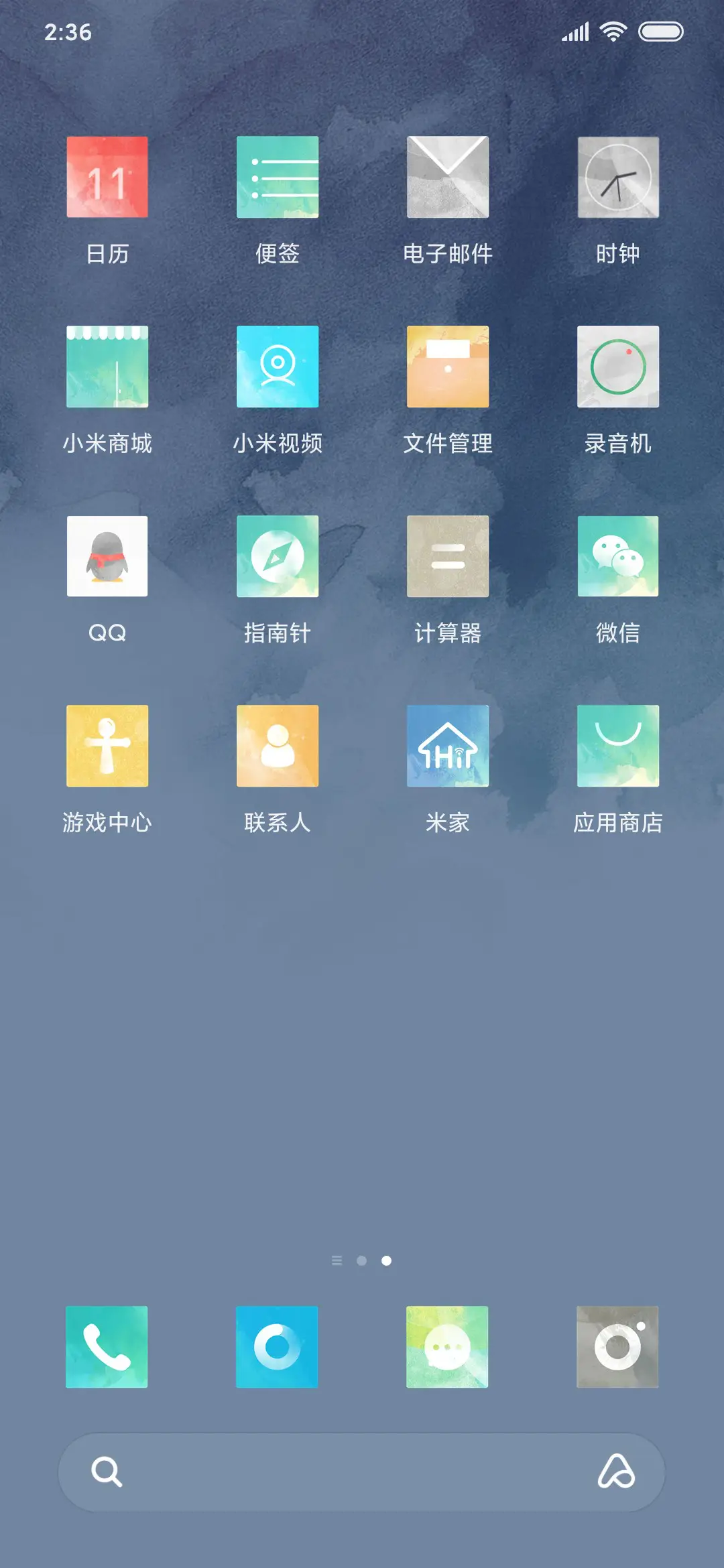Screen dimensions: 724x1568
Task: Open the 文件管理 file manager
Action: [447, 367]
